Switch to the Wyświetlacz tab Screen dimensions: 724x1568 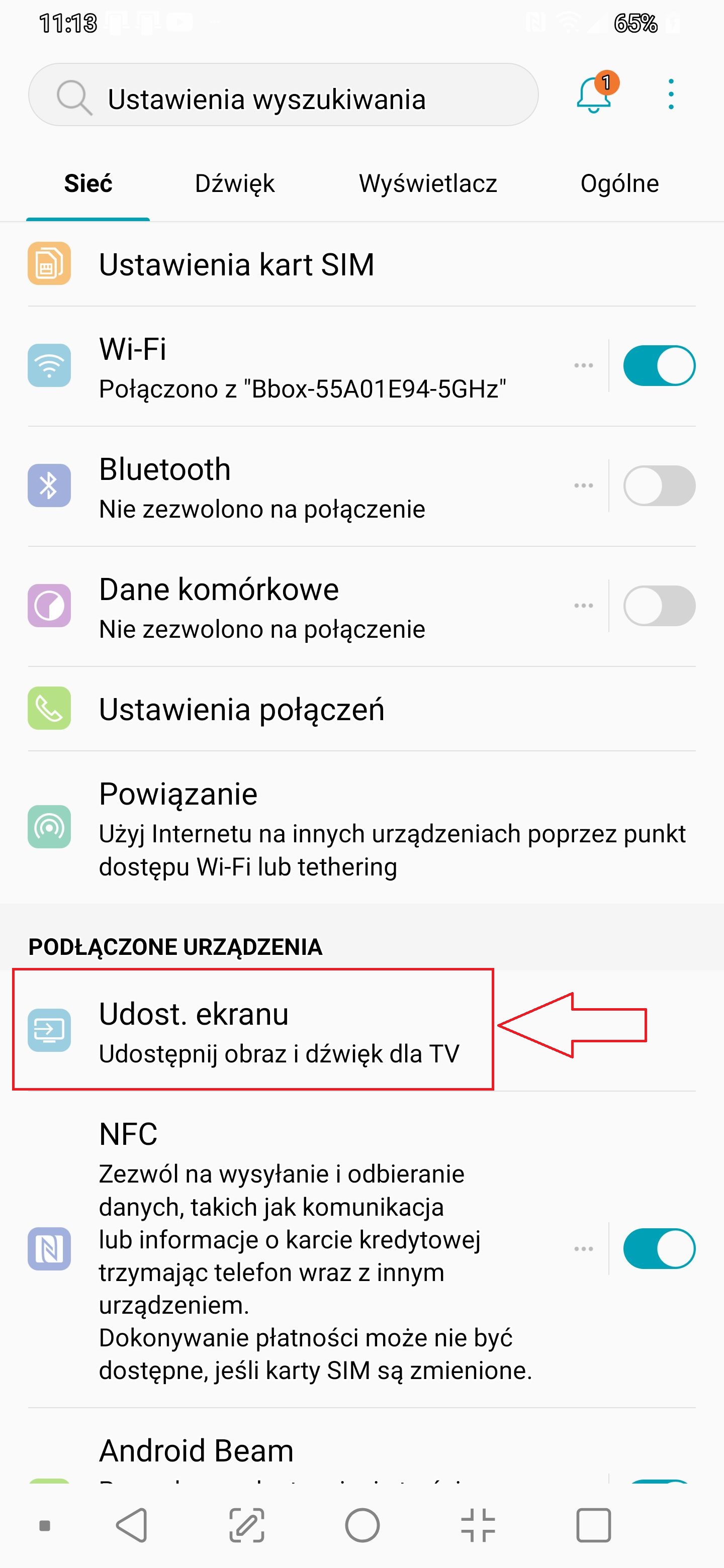[x=427, y=183]
